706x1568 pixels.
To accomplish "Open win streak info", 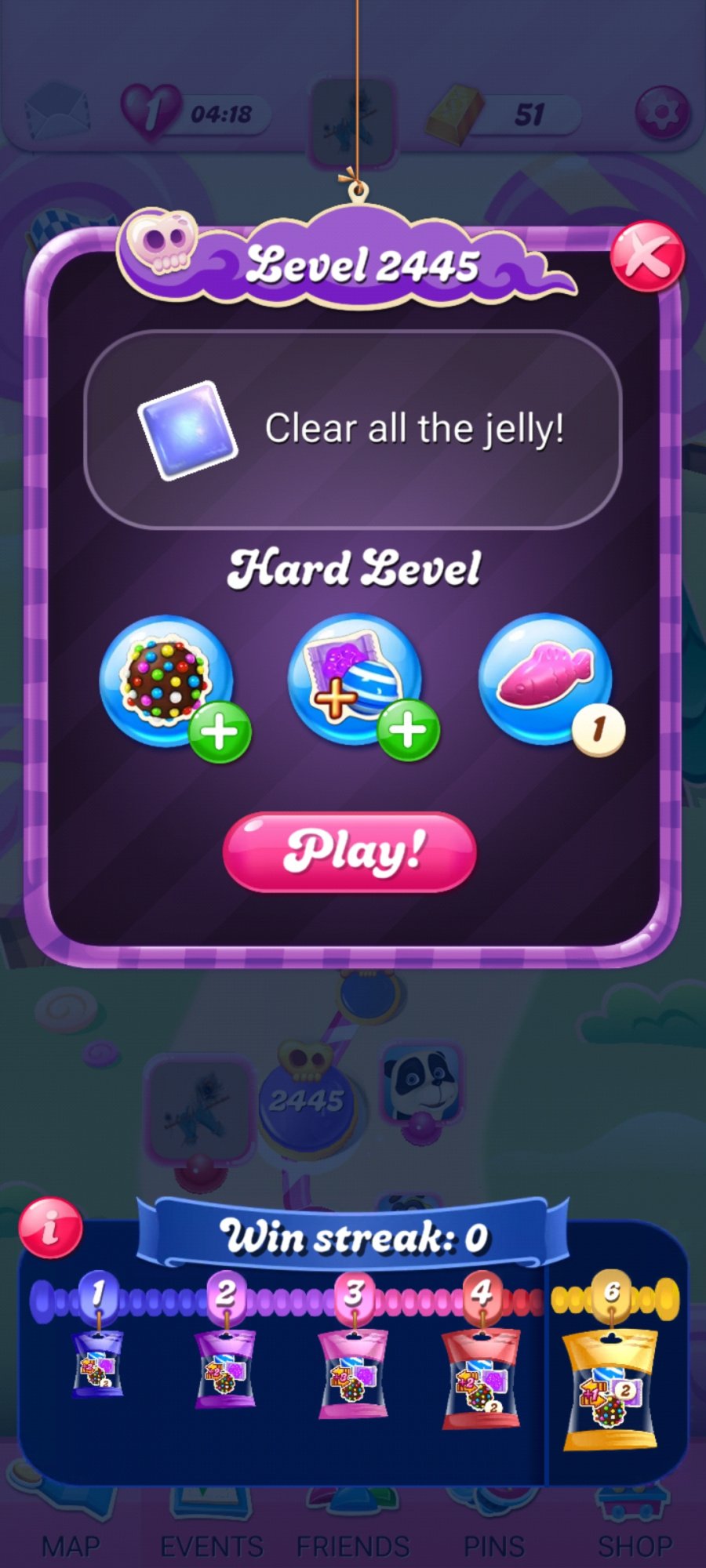I will tap(50, 1228).
